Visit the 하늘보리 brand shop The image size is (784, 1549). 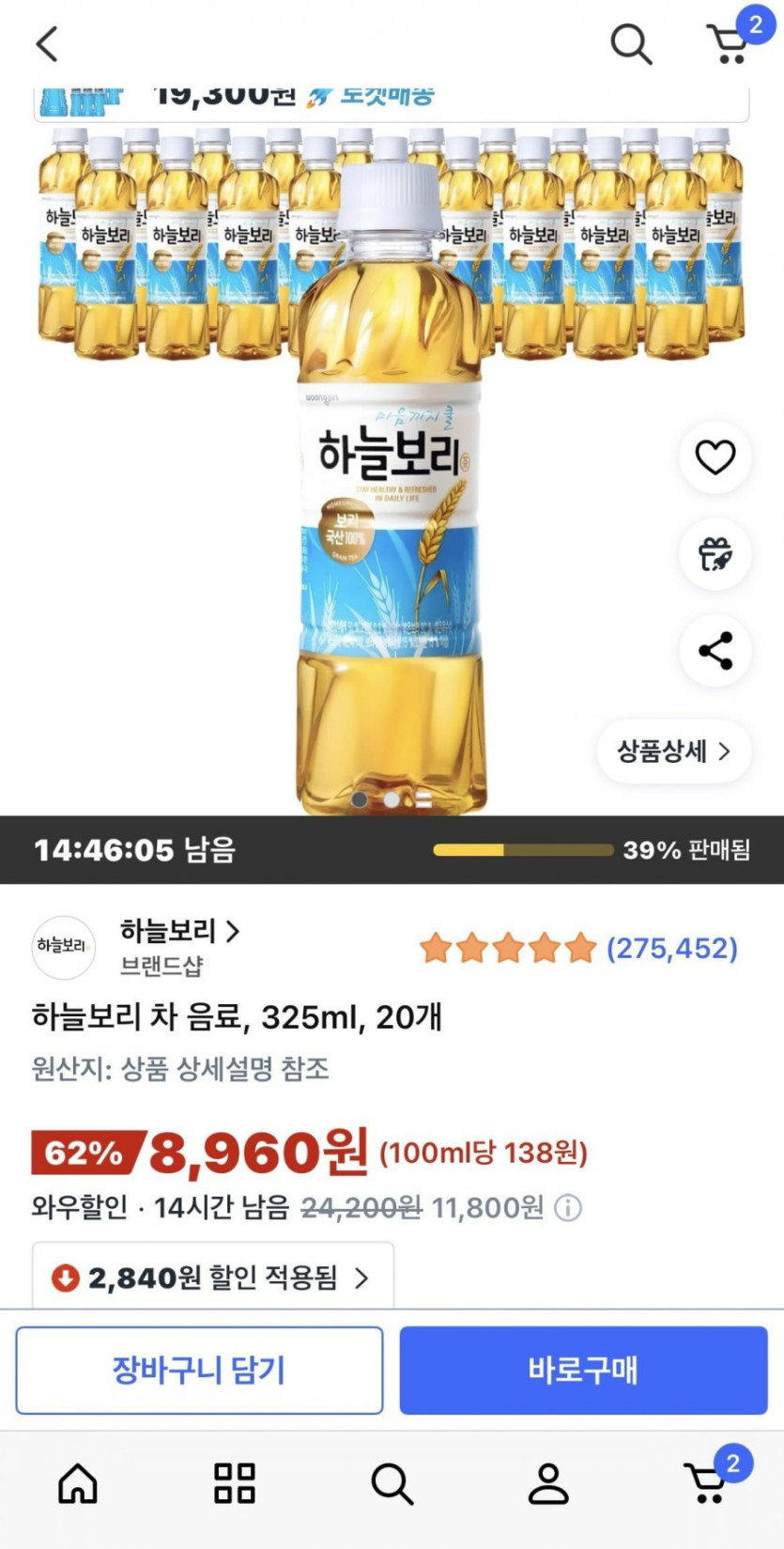pos(178,932)
